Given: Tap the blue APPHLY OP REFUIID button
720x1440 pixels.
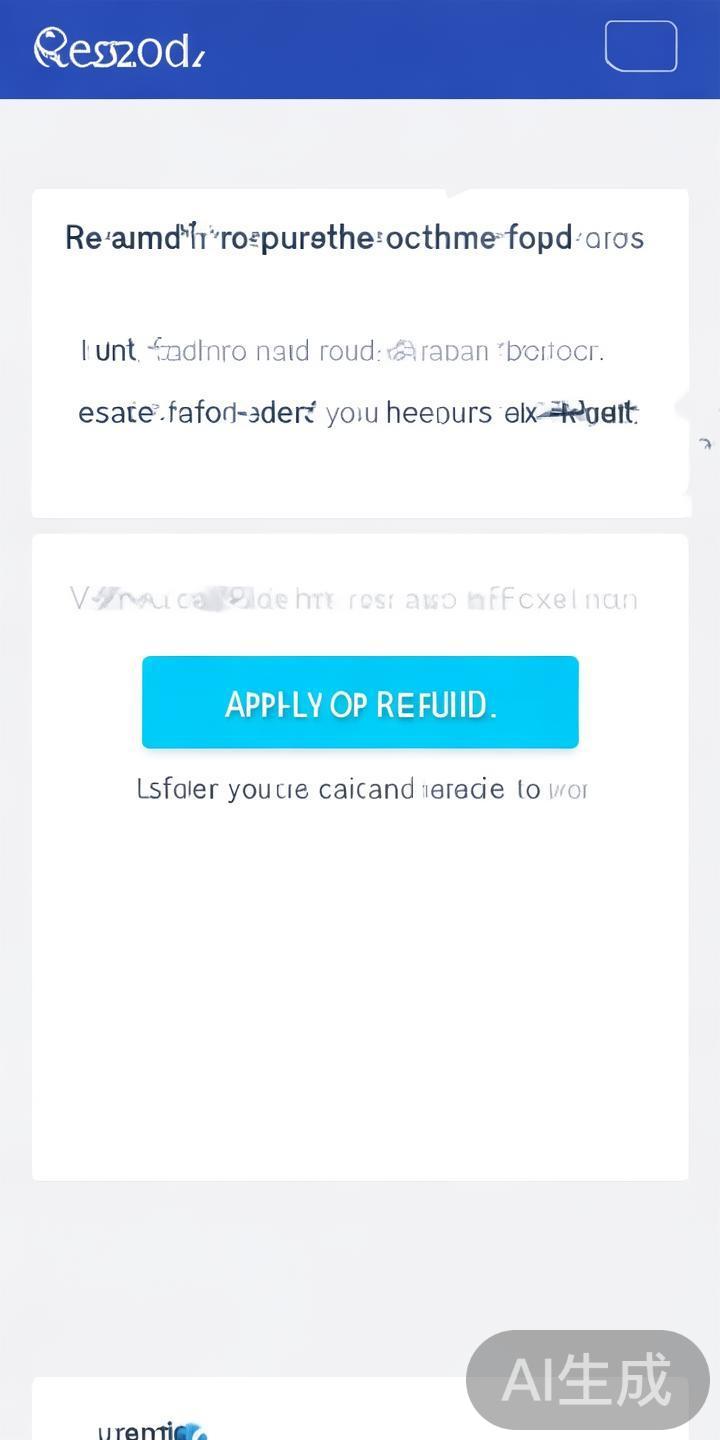Looking at the screenshot, I should tap(360, 702).
